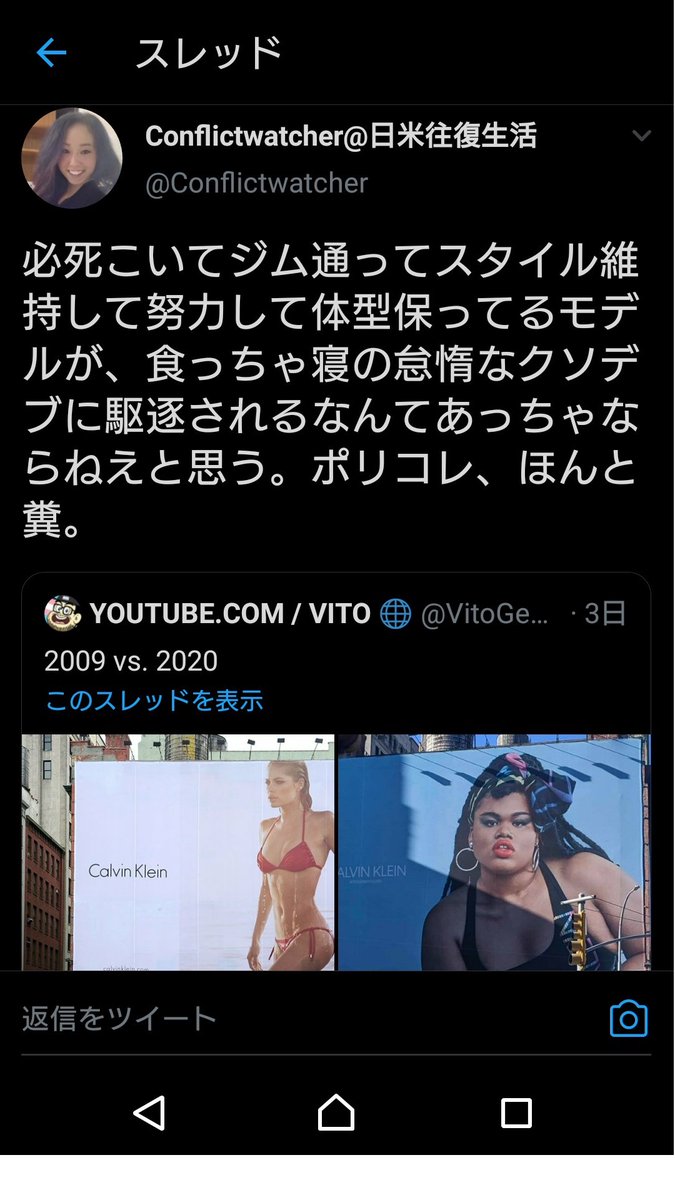Attach a photo with the camera icon
Viewport: 675px width, 1200px height.
click(629, 1019)
